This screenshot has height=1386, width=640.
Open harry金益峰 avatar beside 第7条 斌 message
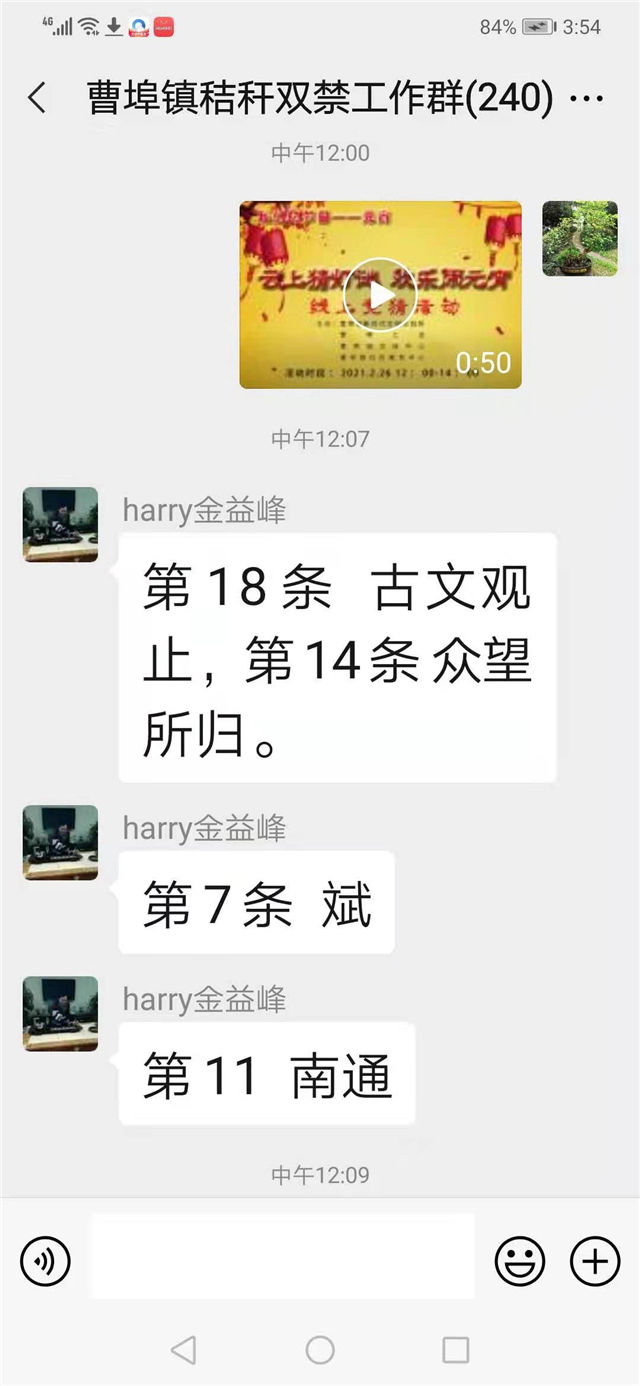pos(60,842)
